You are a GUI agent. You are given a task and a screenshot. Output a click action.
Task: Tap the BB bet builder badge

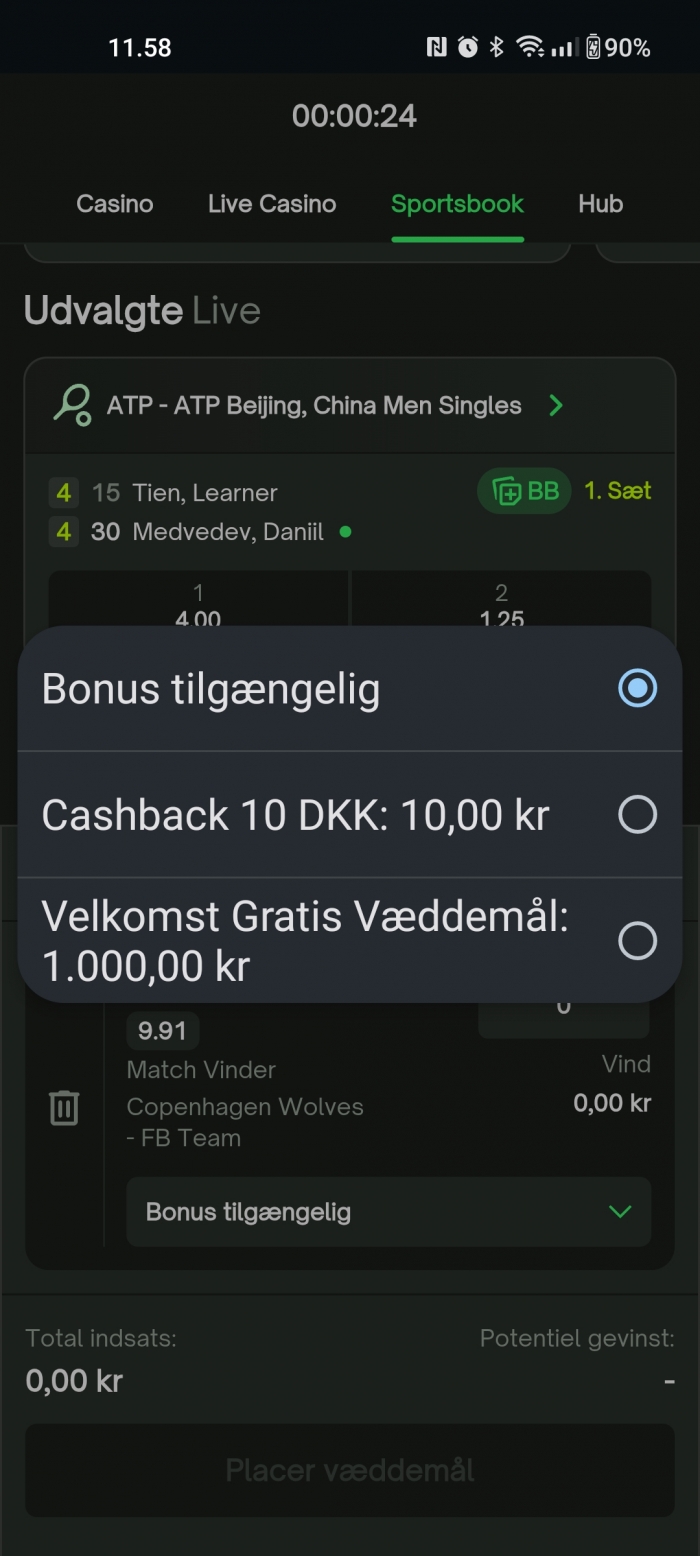(525, 491)
